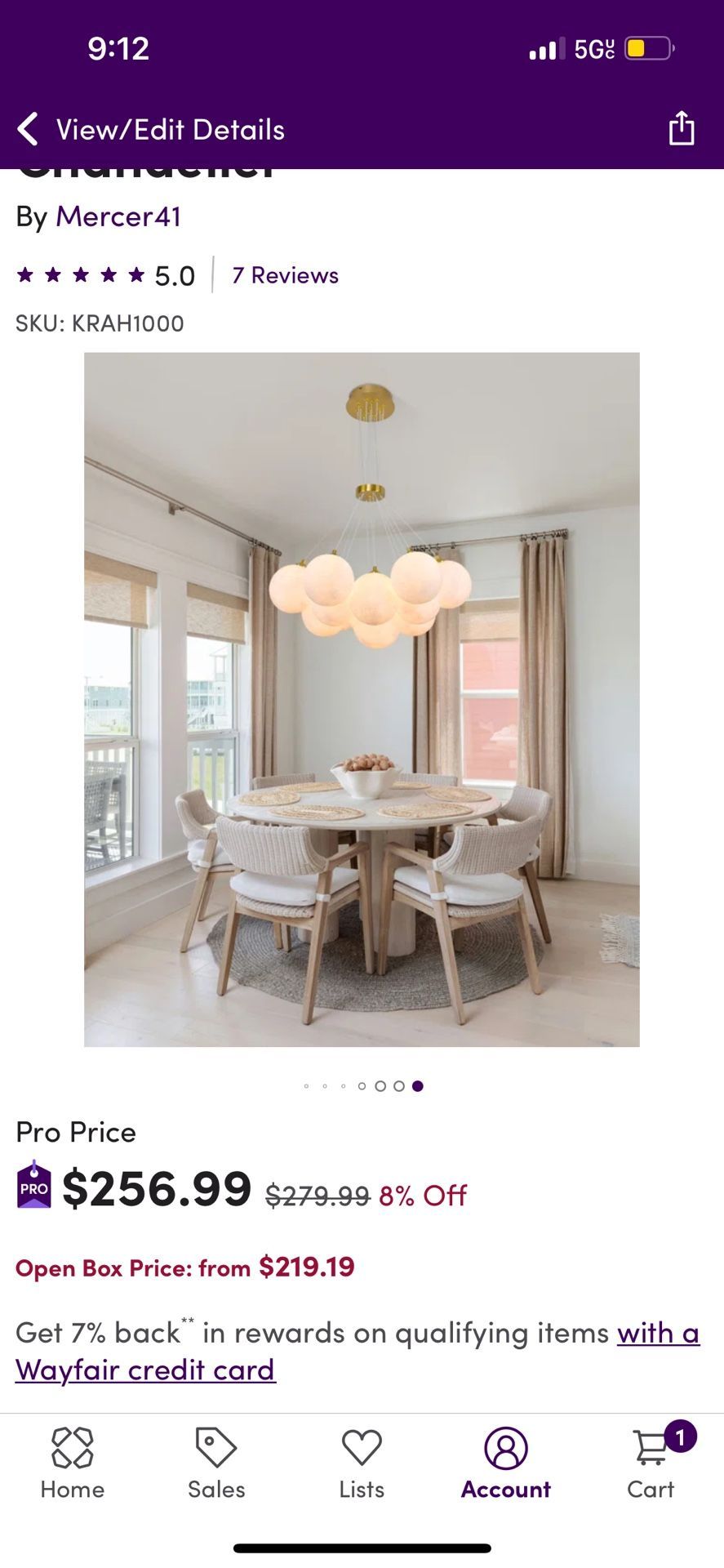Tap the purple PRO price tag badge
Image resolution: width=724 pixels, height=1568 pixels.
pos(33,1190)
